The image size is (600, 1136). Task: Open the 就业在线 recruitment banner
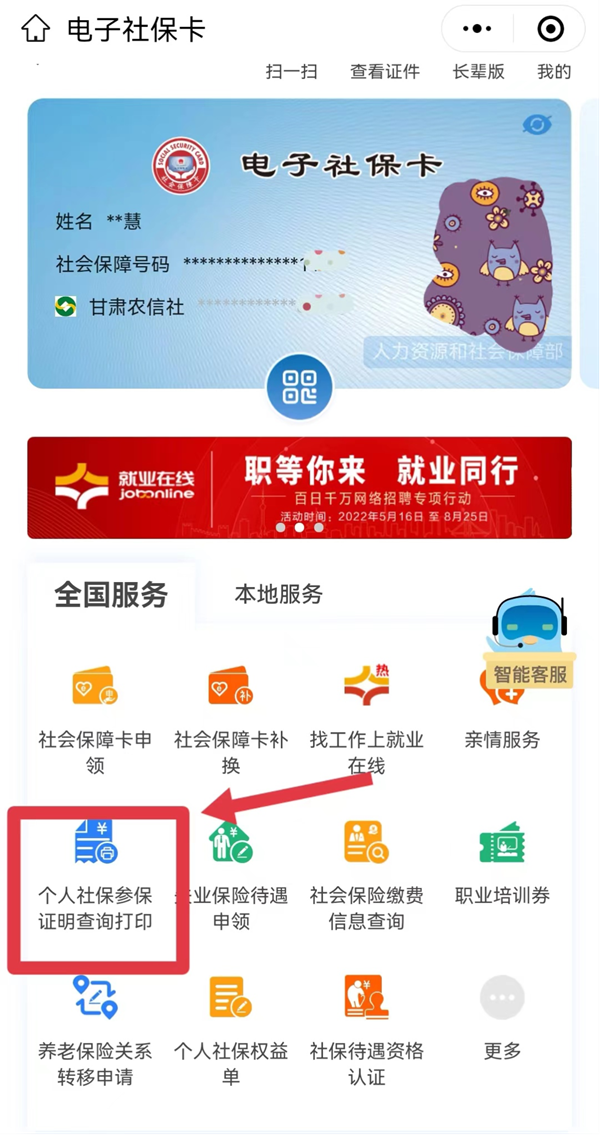pos(299,487)
